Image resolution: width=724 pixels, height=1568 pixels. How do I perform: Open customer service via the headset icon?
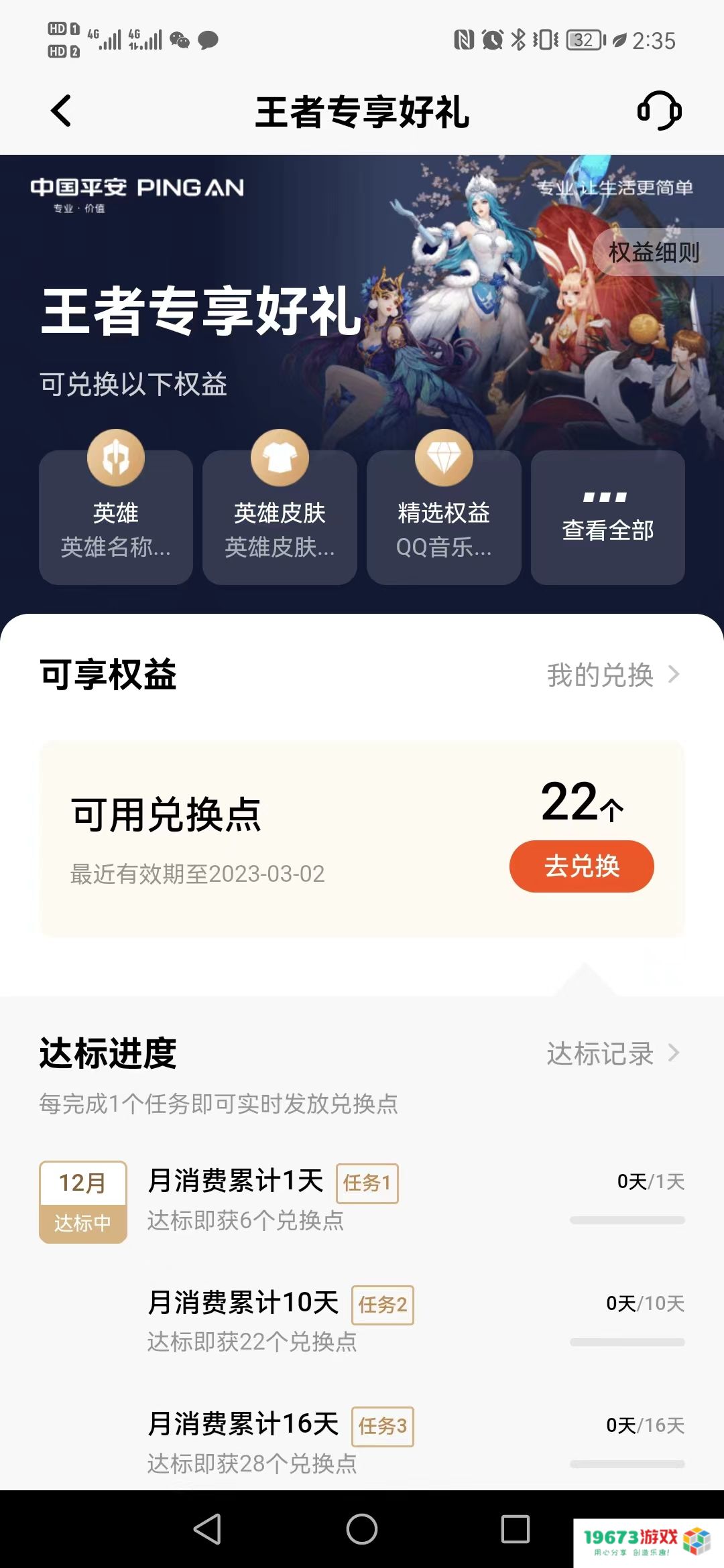point(659,111)
